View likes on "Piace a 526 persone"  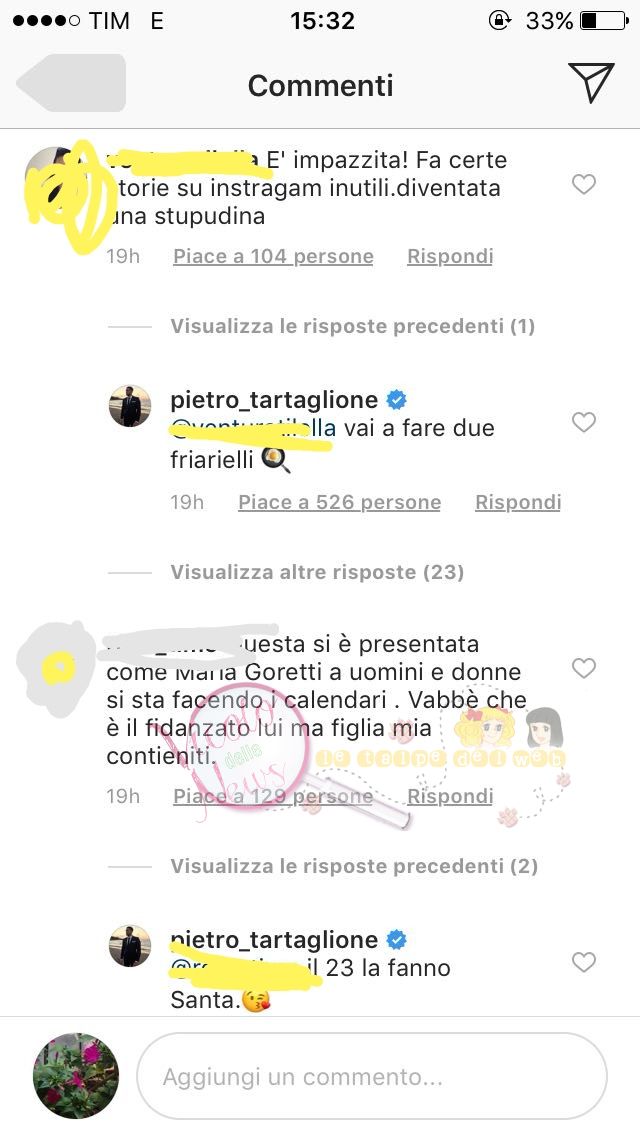(339, 502)
